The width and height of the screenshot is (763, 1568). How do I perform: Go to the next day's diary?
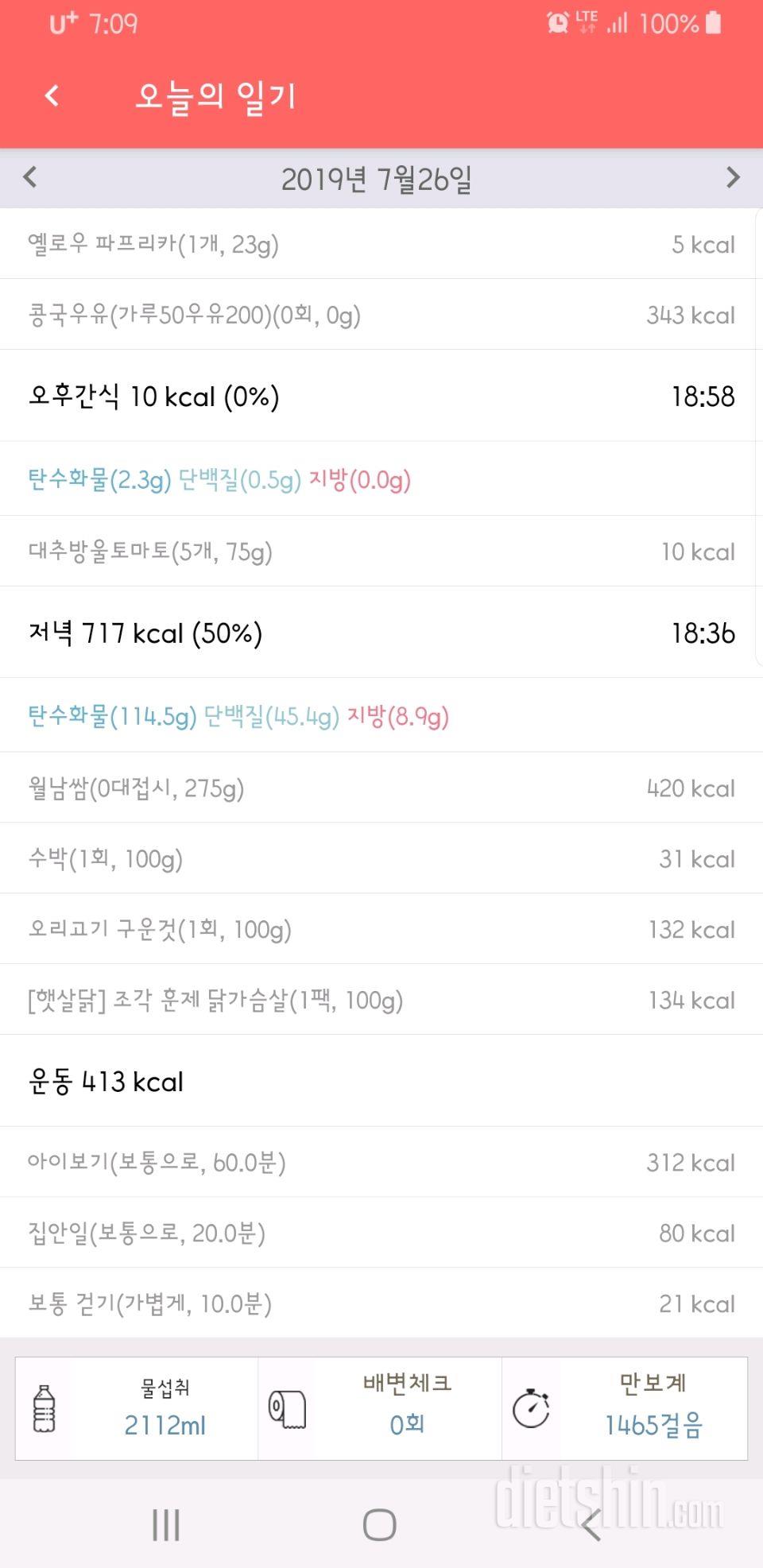pyautogui.click(x=733, y=177)
